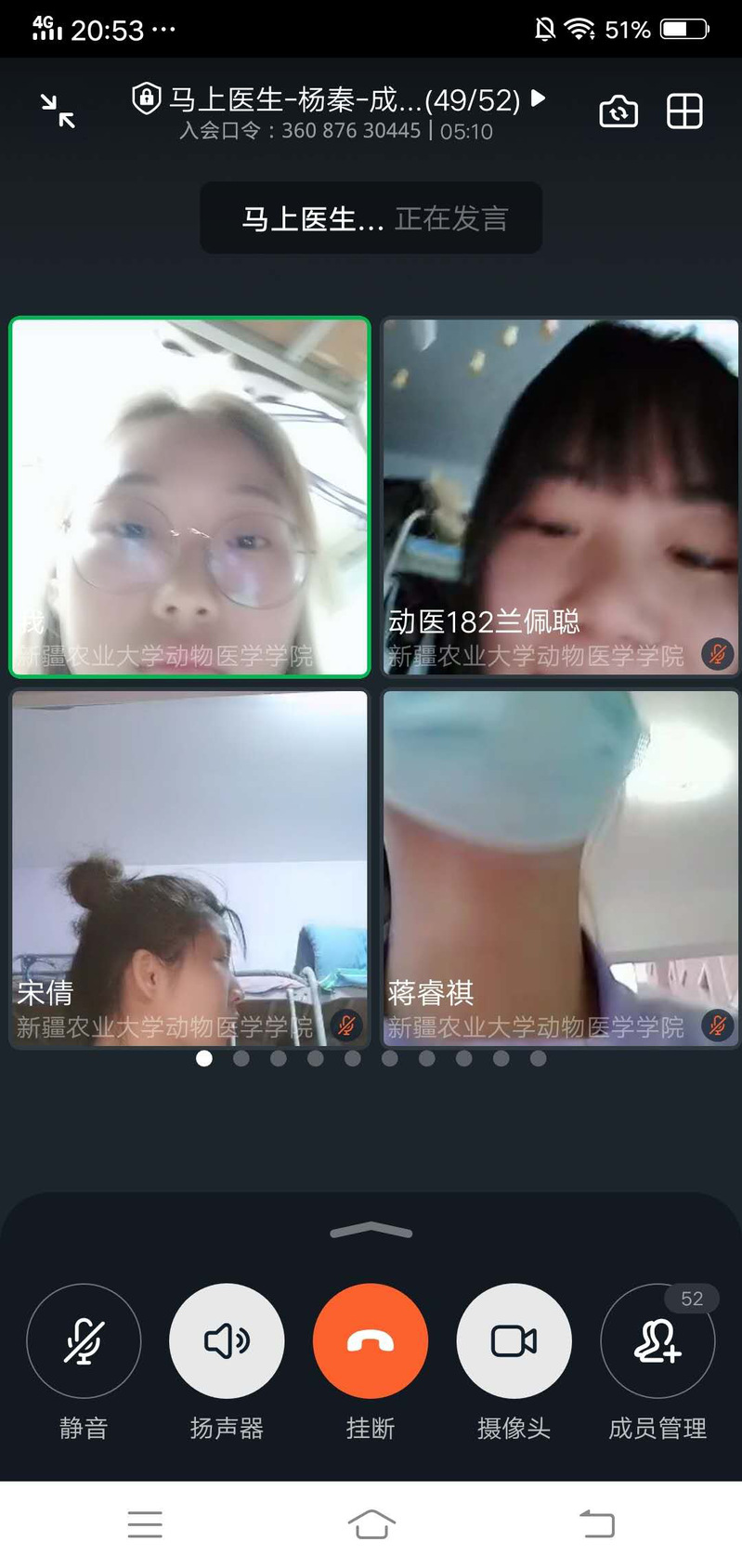Viewport: 742px width, 1568px height.
Task: Minimize the meeting window
Action: coord(58,111)
